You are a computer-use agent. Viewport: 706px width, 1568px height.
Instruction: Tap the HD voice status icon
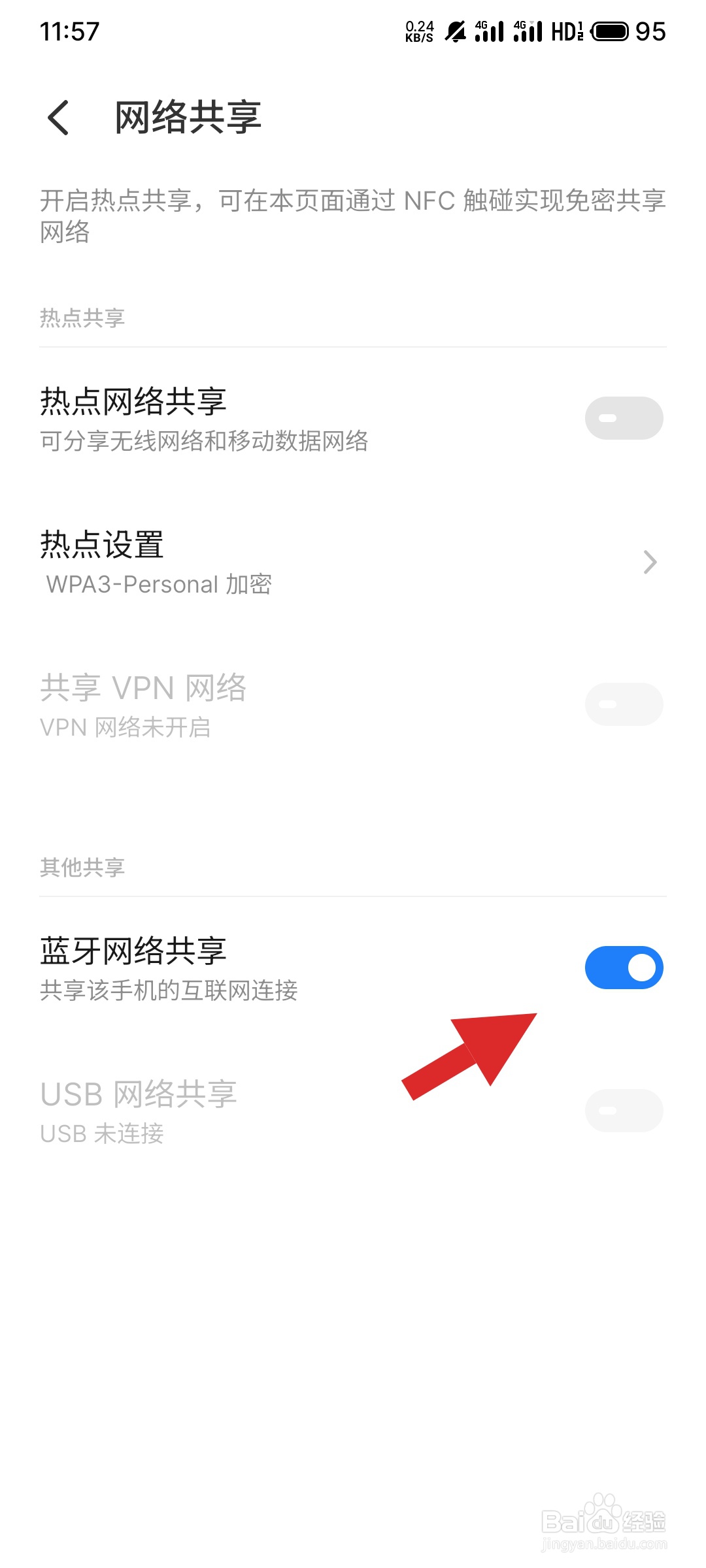pyautogui.click(x=565, y=31)
